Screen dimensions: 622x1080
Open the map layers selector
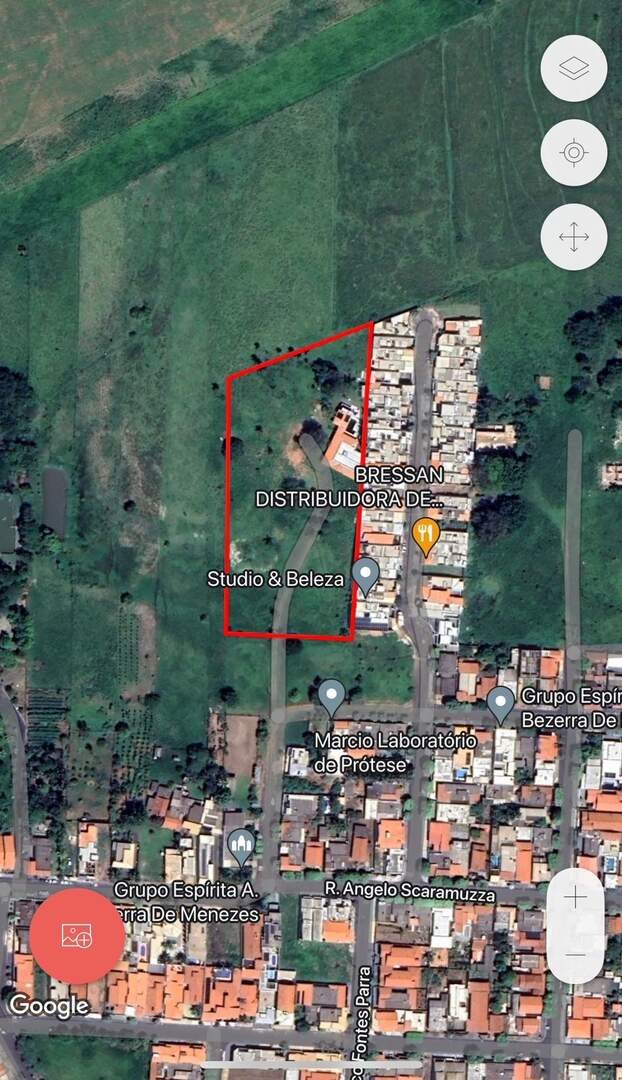coord(573,68)
